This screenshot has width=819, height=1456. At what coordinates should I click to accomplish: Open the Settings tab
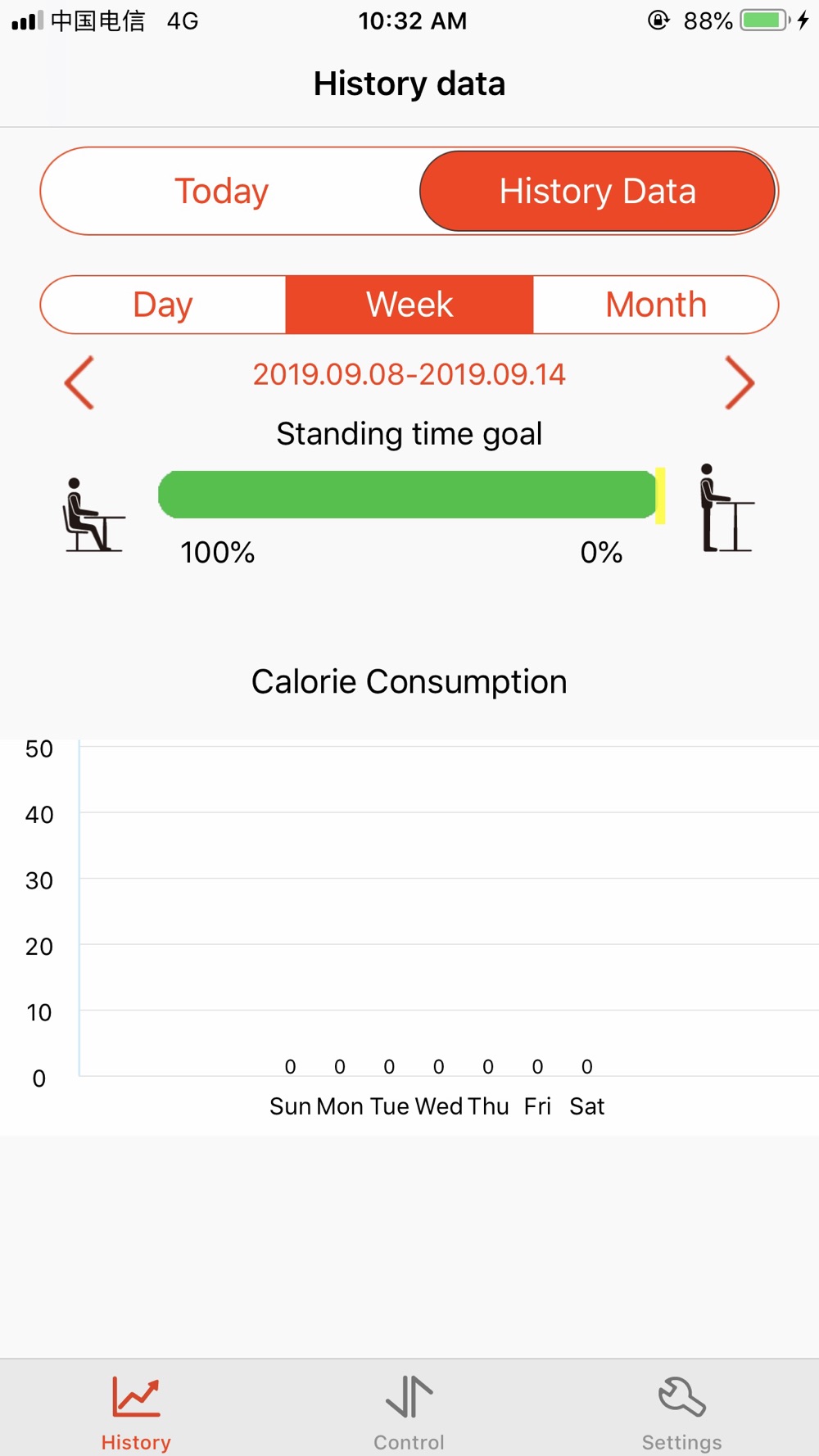click(x=682, y=1410)
